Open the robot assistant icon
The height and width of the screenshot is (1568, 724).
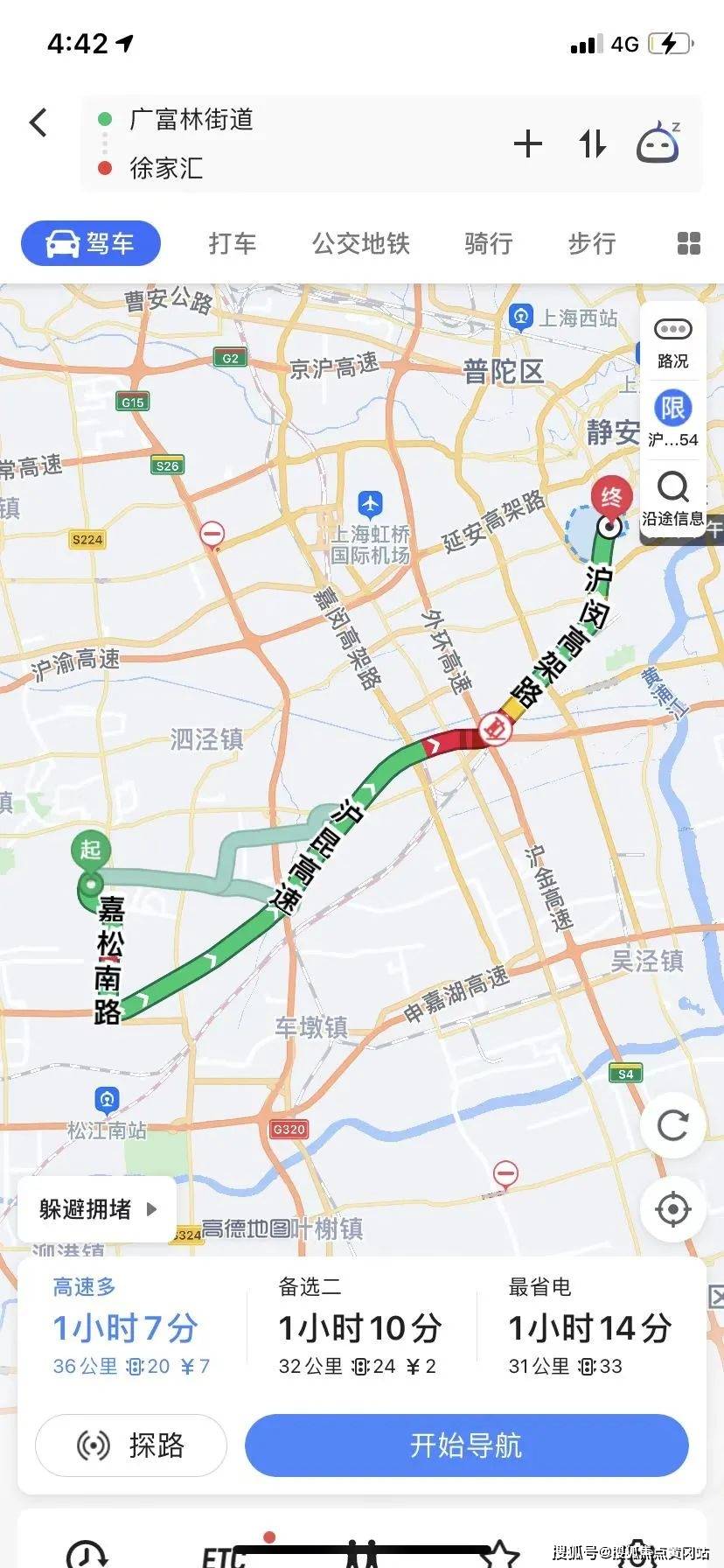[658, 143]
